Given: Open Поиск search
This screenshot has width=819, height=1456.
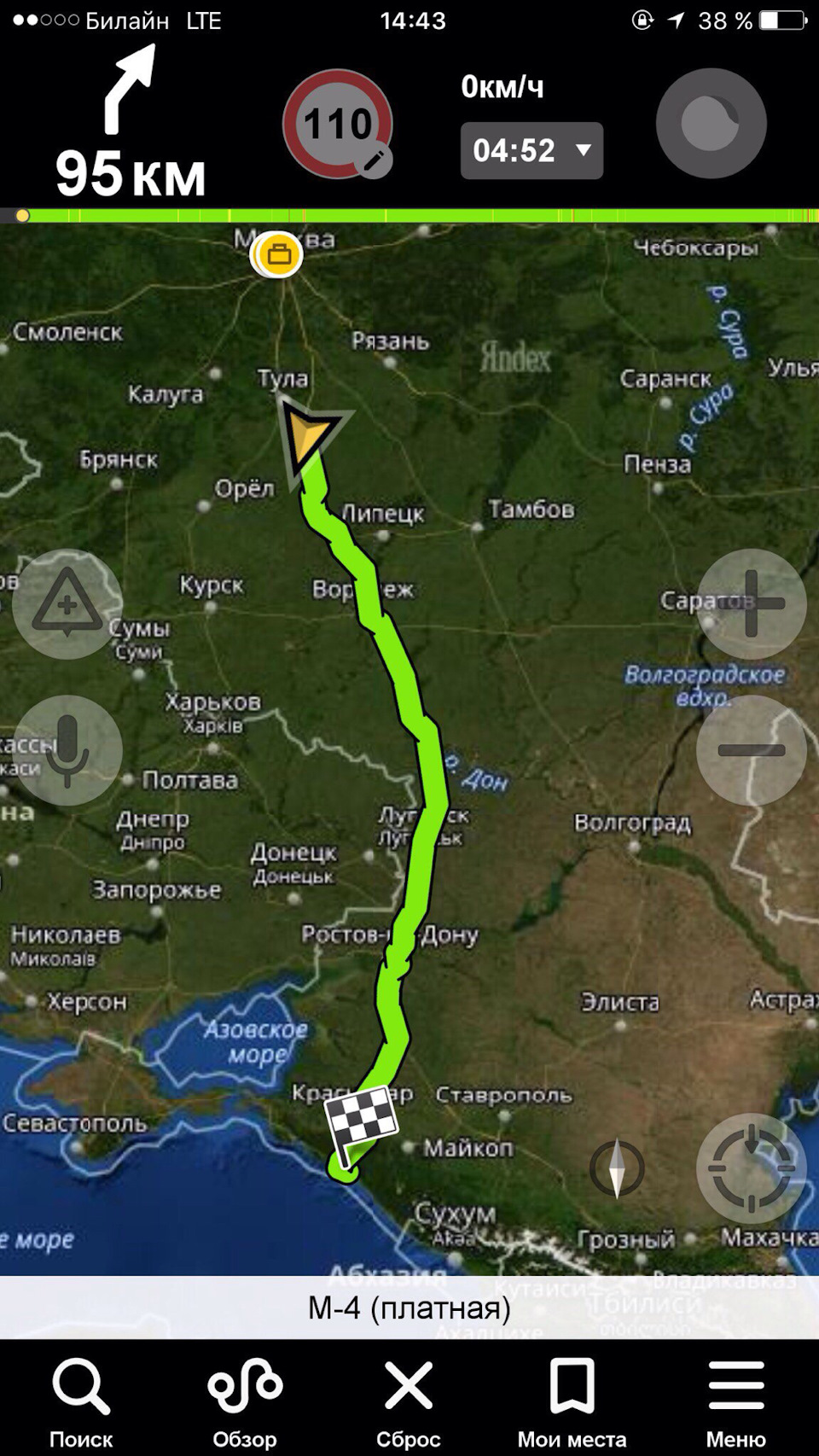Looking at the screenshot, I should [81, 1401].
